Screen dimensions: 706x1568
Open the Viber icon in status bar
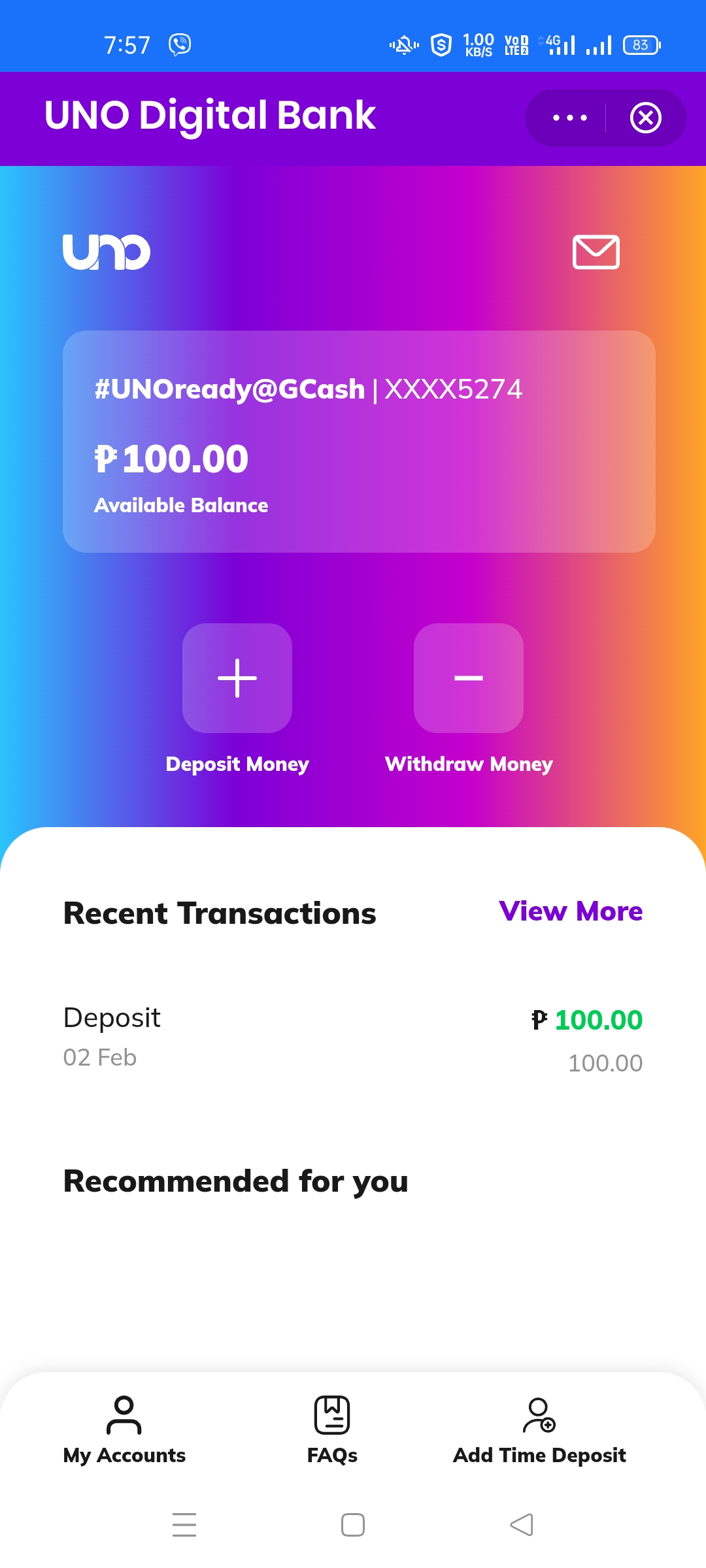(x=178, y=44)
